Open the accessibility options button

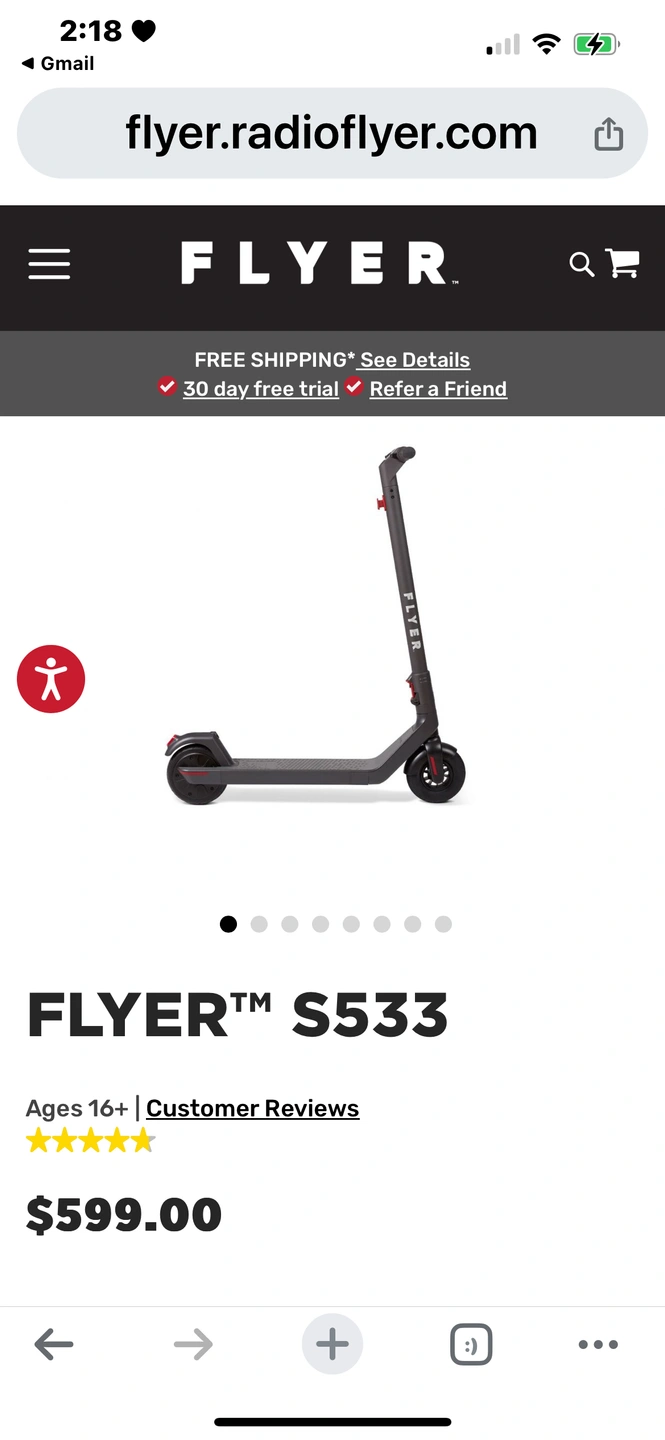click(x=51, y=680)
